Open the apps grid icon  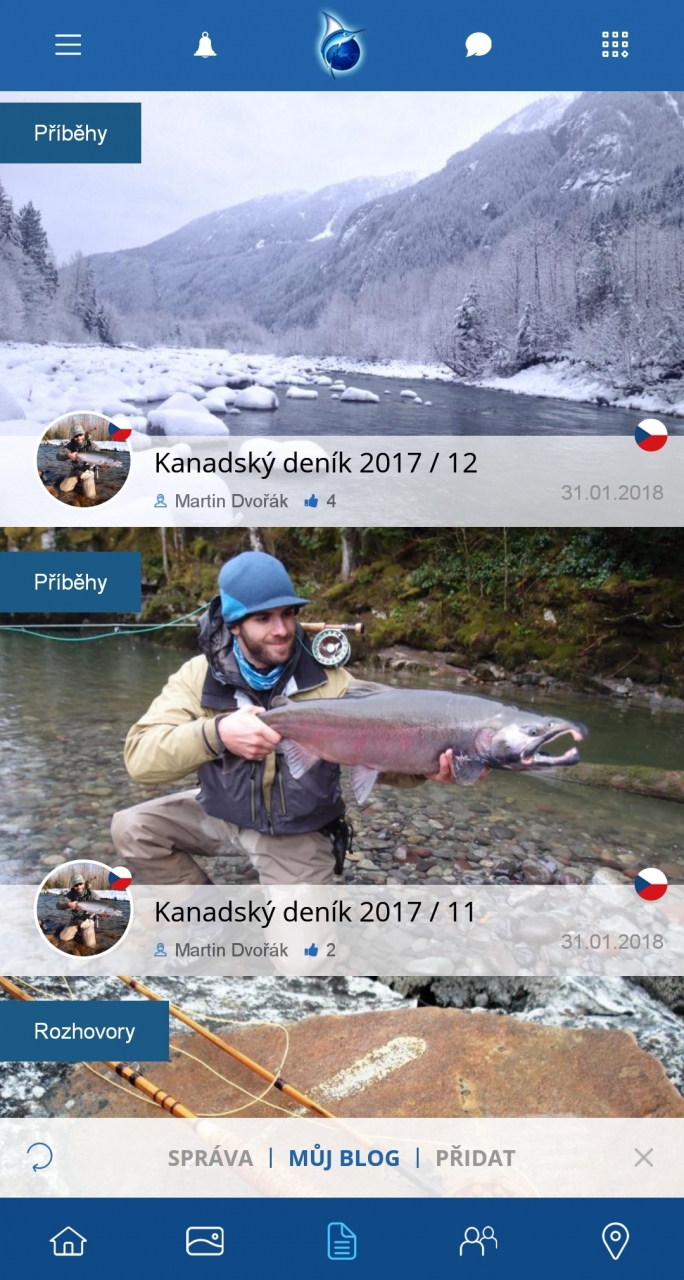pos(615,45)
